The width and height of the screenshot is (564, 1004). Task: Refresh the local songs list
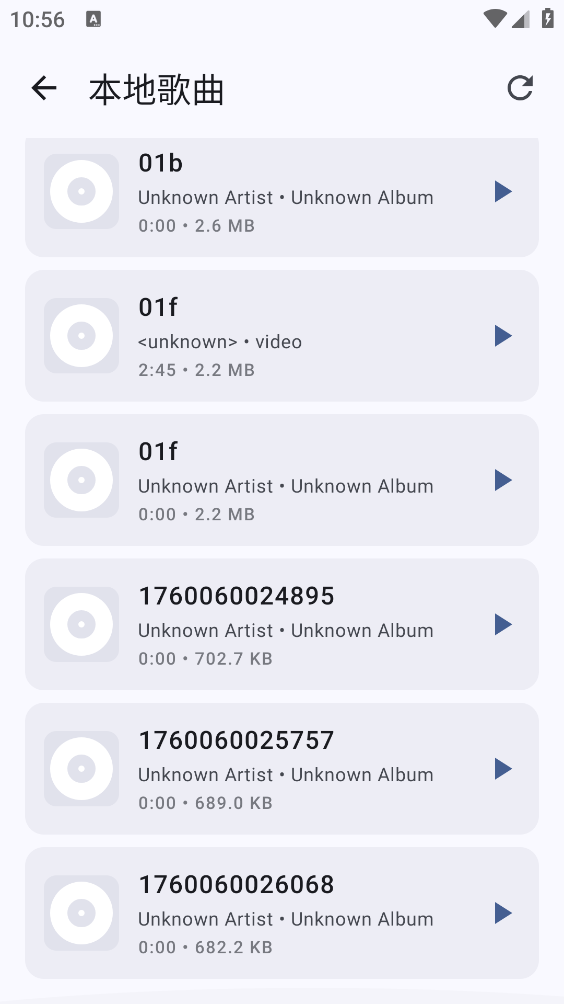pyautogui.click(x=520, y=88)
